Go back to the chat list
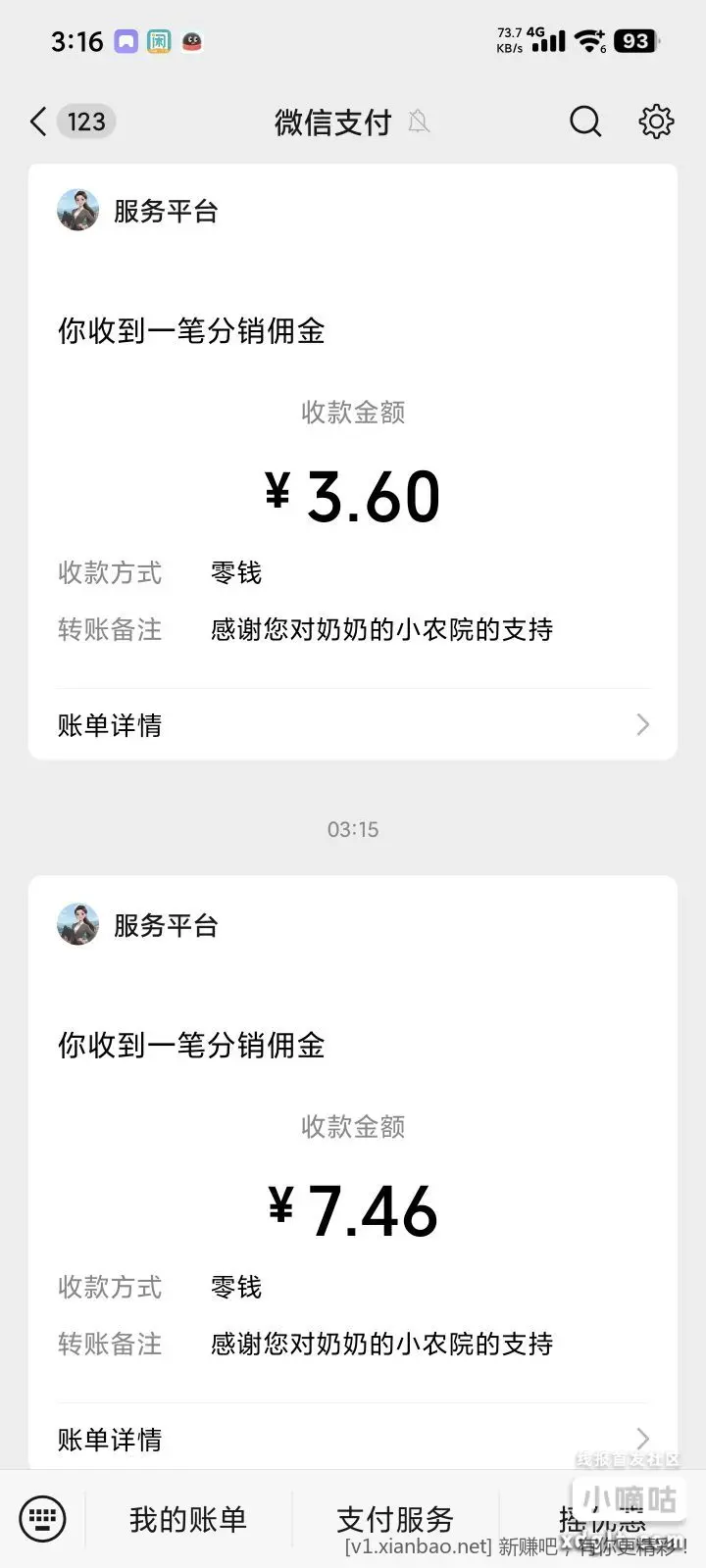This screenshot has width=706, height=1568. pyautogui.click(x=39, y=122)
